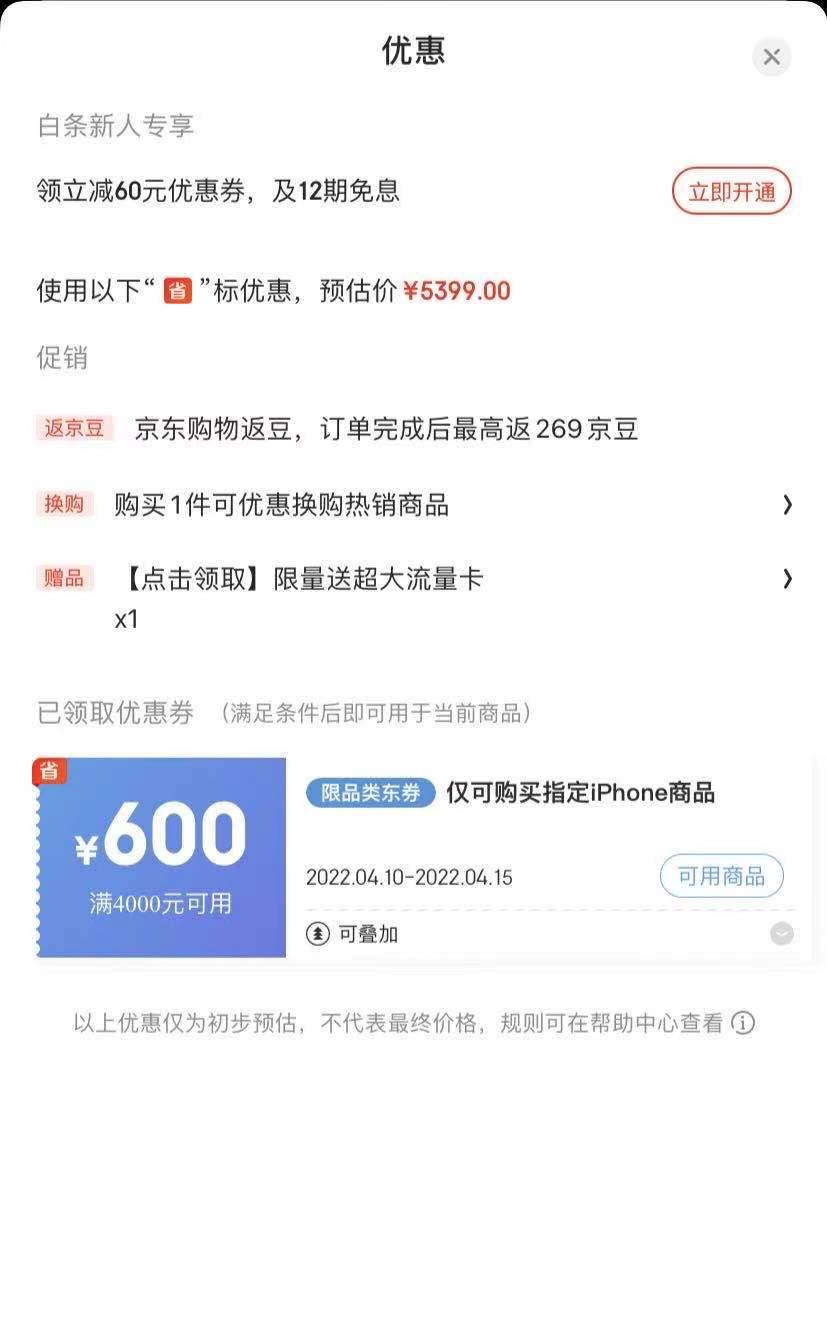
Task: Click the estimated price ¥5399.00 text
Action: coord(458,290)
